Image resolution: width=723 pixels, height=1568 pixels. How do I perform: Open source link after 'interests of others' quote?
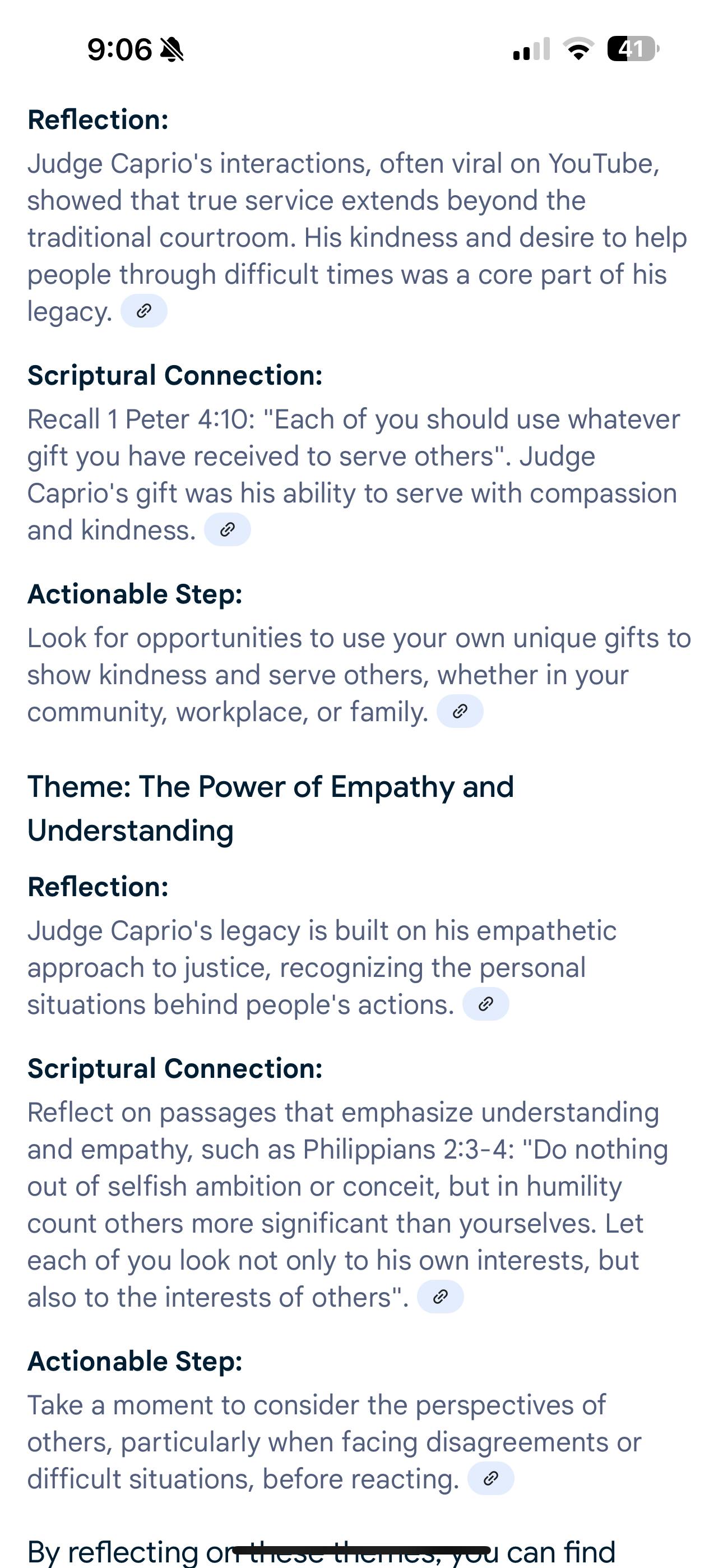440,1297
